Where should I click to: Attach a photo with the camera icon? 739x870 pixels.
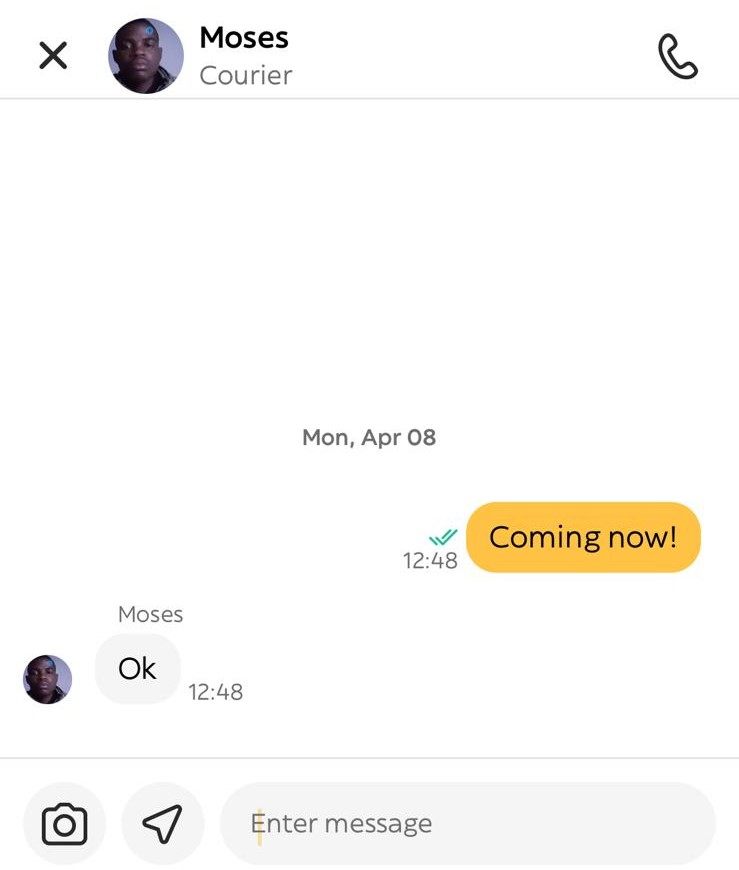[64, 824]
